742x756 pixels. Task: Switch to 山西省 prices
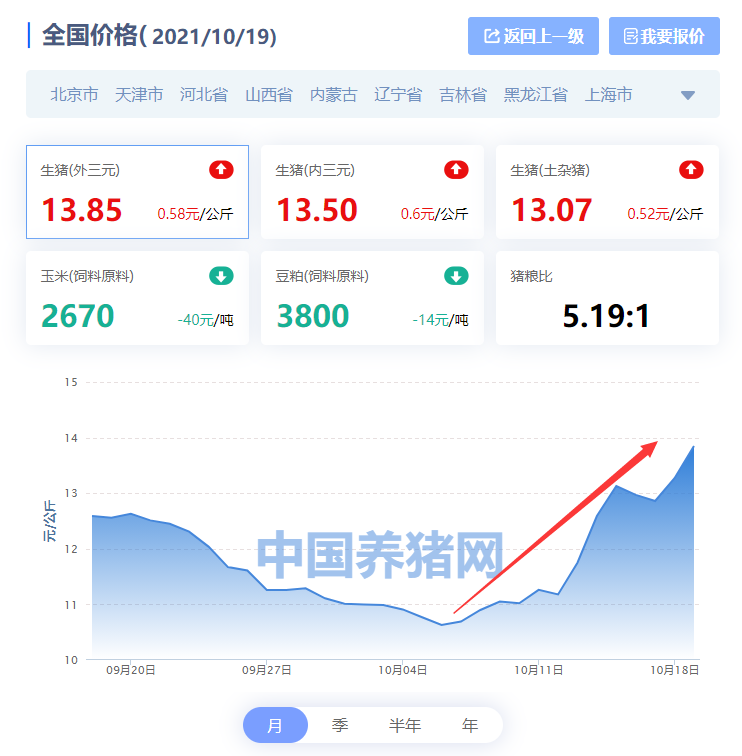click(x=269, y=95)
